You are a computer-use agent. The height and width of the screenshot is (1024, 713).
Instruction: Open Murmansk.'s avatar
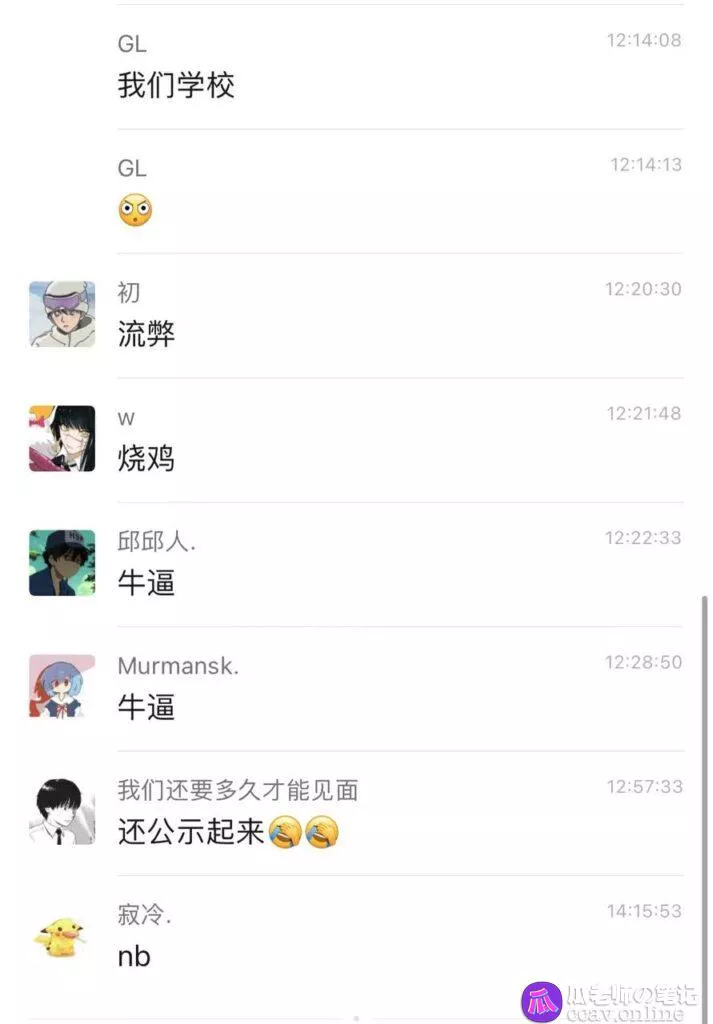62,687
